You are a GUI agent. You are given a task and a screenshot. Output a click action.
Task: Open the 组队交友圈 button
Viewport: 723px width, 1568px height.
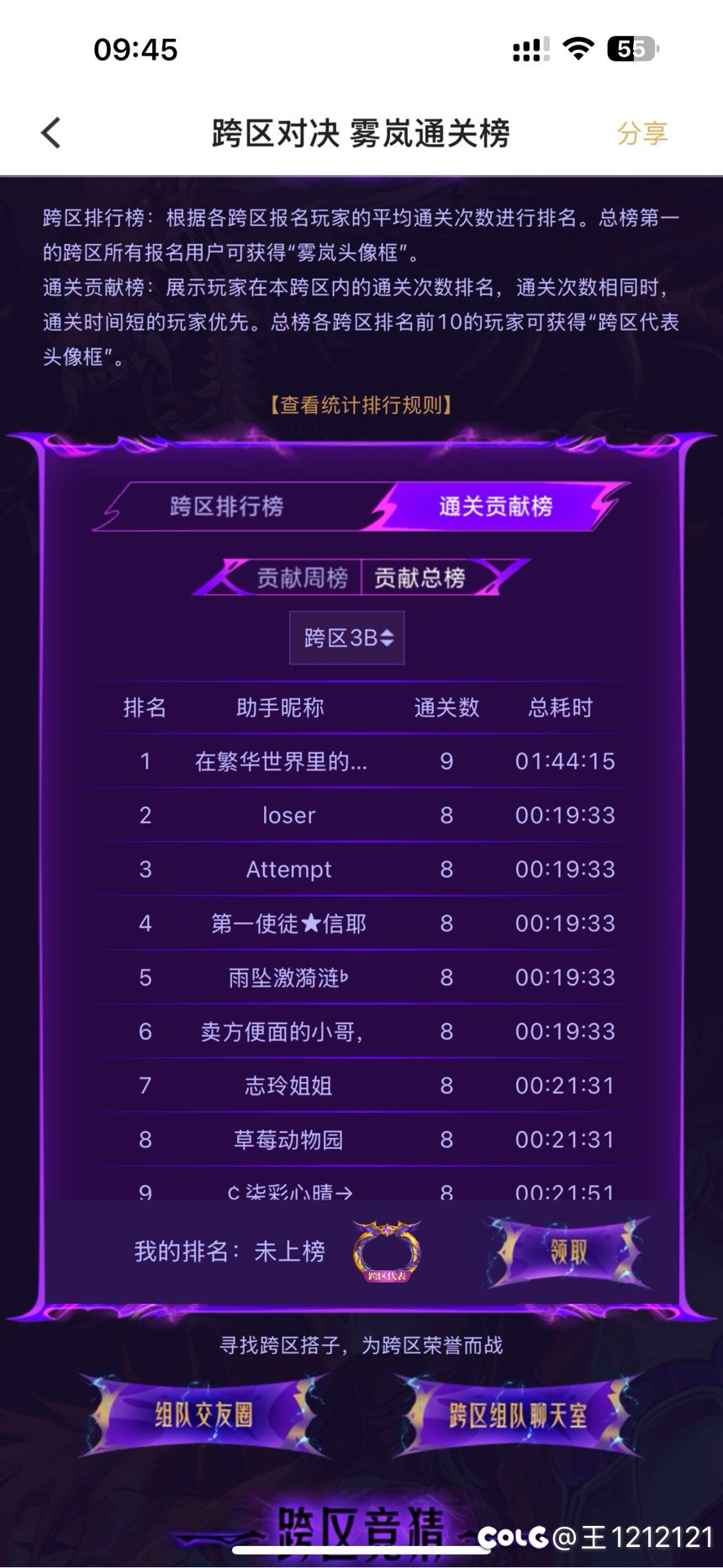(x=204, y=1415)
